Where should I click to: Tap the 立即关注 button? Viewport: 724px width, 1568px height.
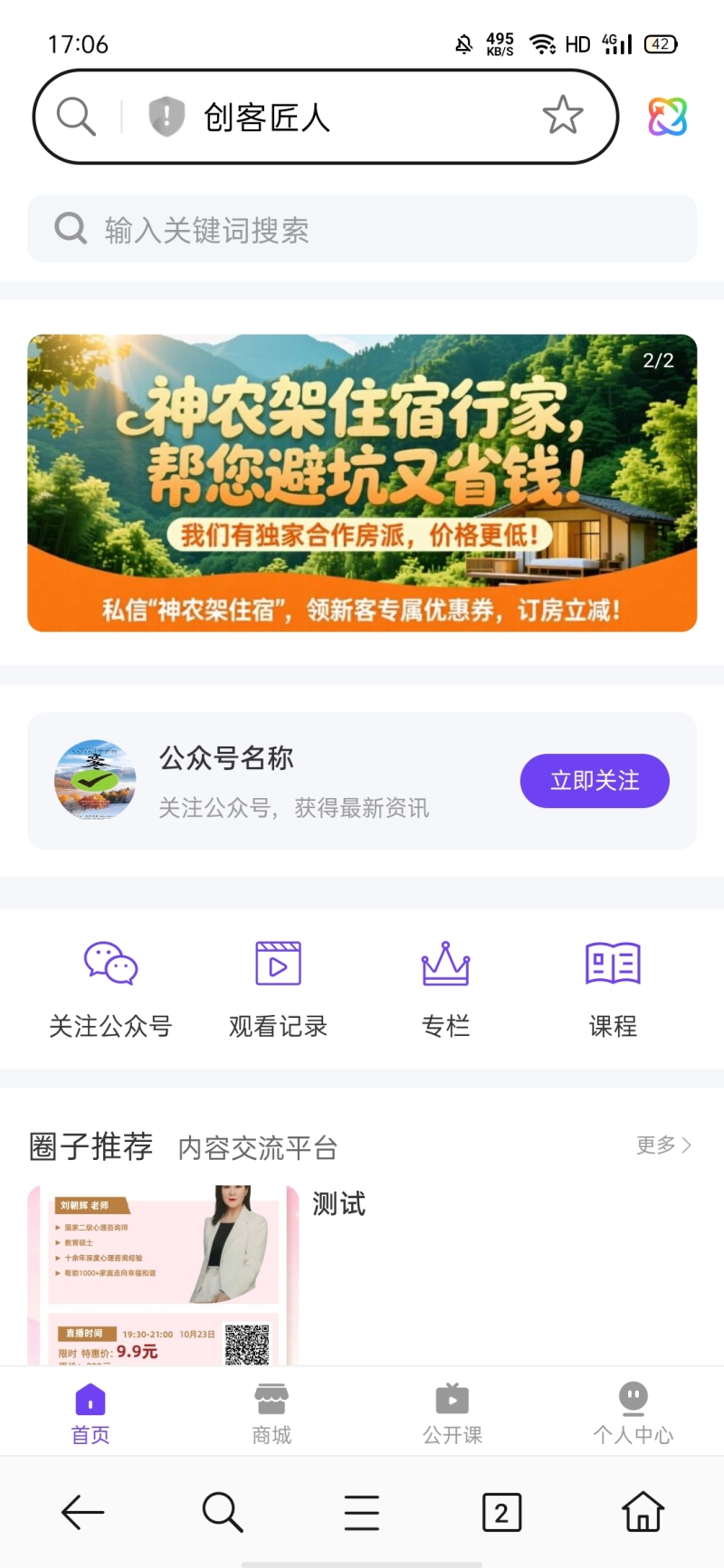[x=595, y=781]
